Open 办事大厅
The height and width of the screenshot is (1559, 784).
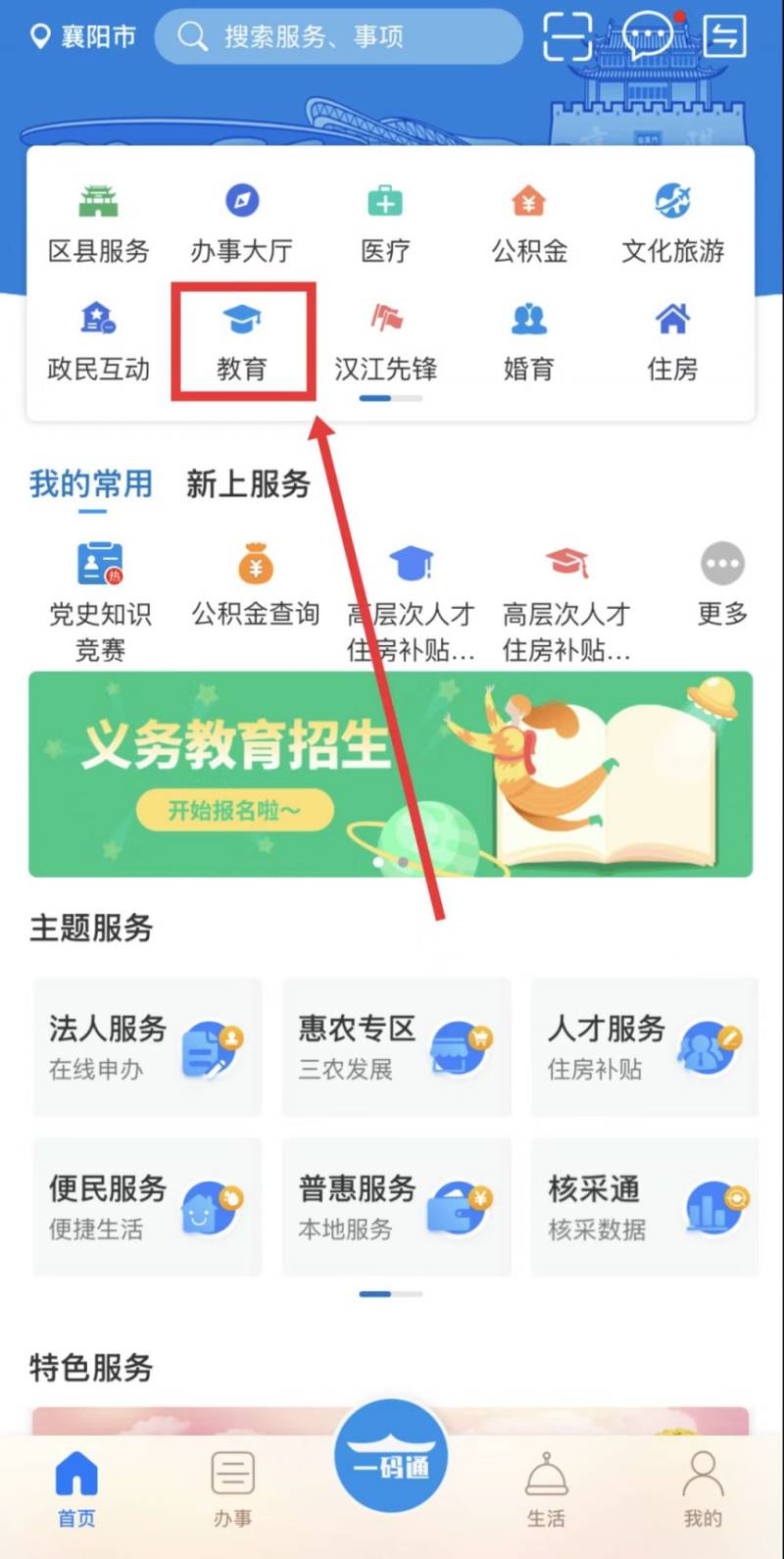coord(242,224)
